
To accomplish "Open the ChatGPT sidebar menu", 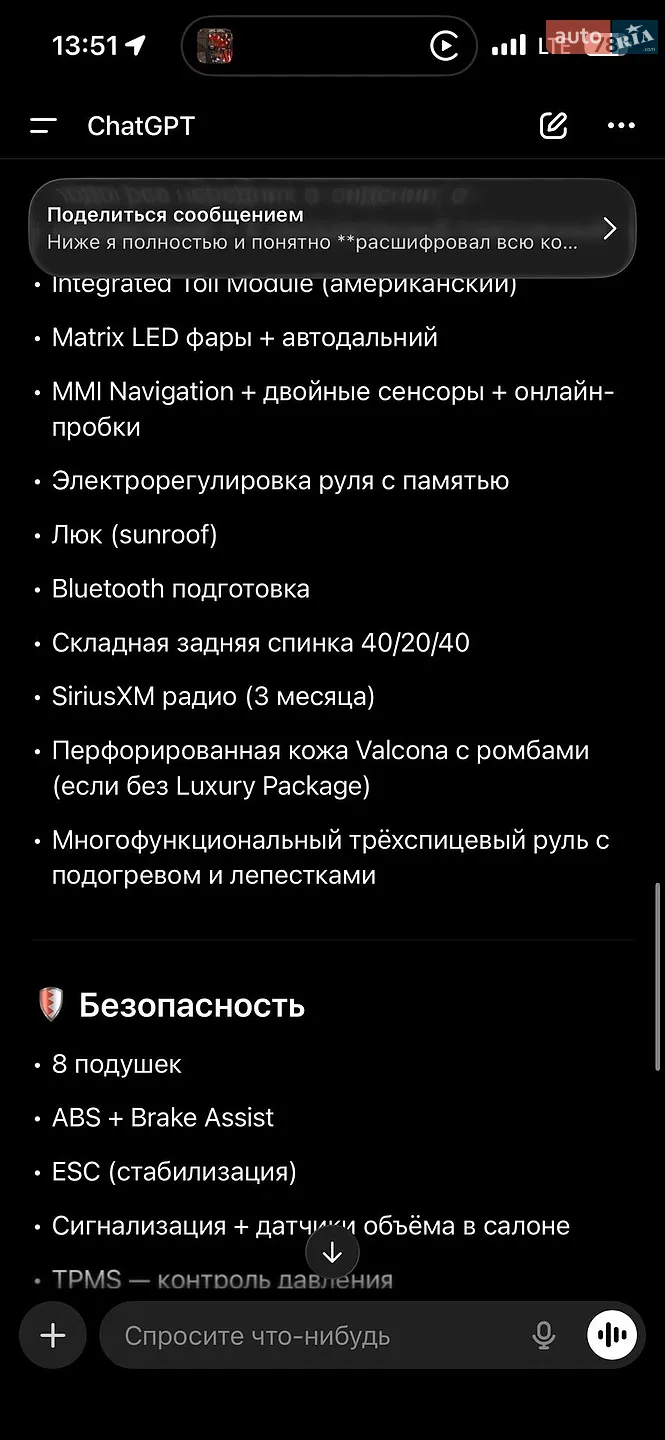I will pyautogui.click(x=43, y=126).
